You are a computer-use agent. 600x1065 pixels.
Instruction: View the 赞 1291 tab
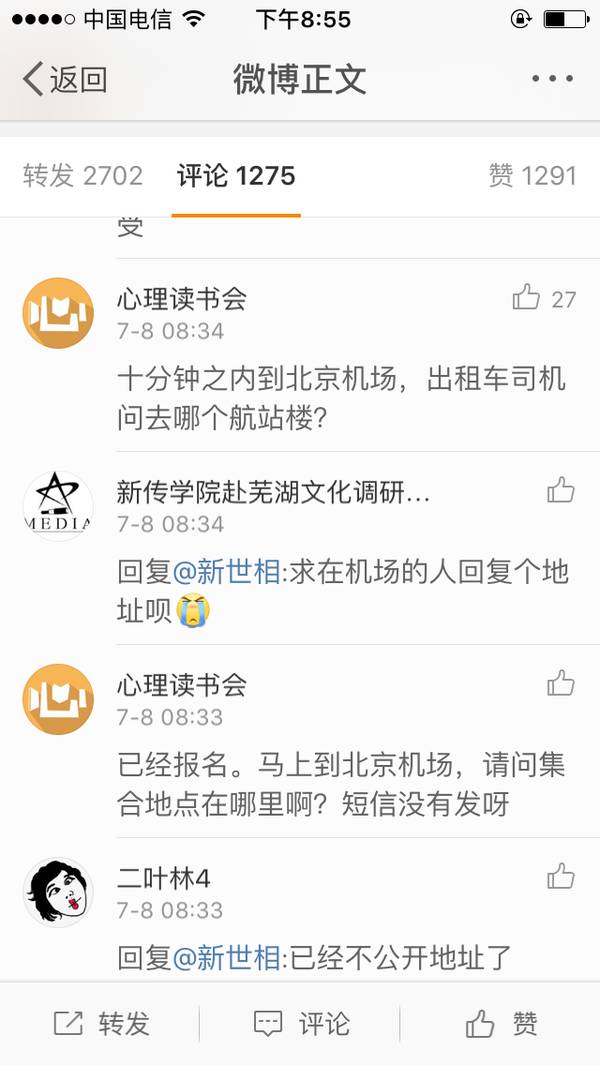click(x=532, y=176)
